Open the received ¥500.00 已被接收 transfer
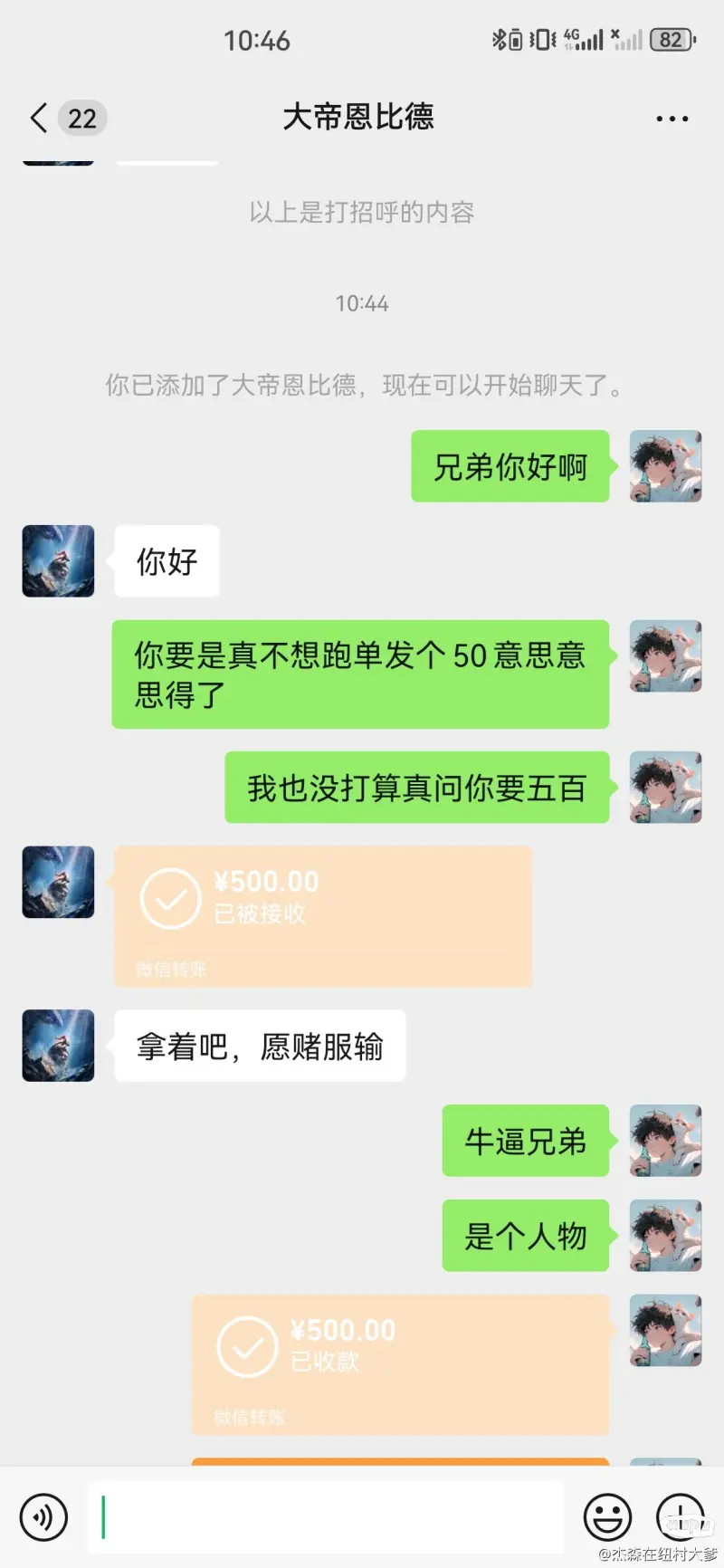 pyautogui.click(x=323, y=915)
